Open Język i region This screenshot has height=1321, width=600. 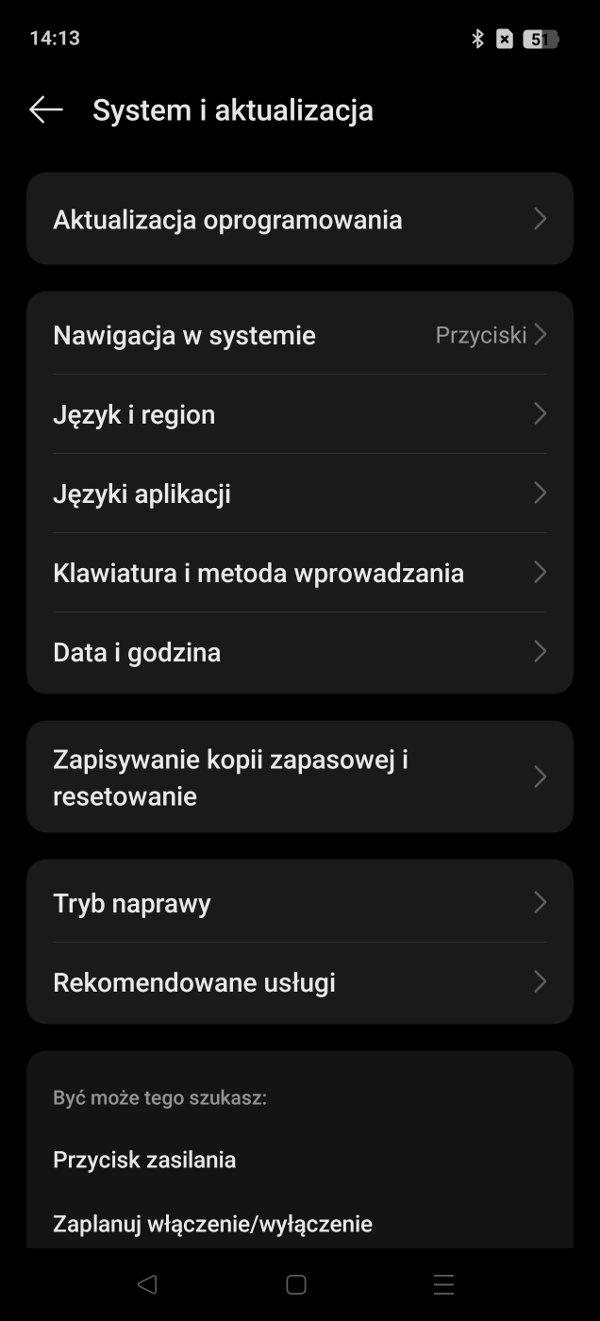(300, 414)
